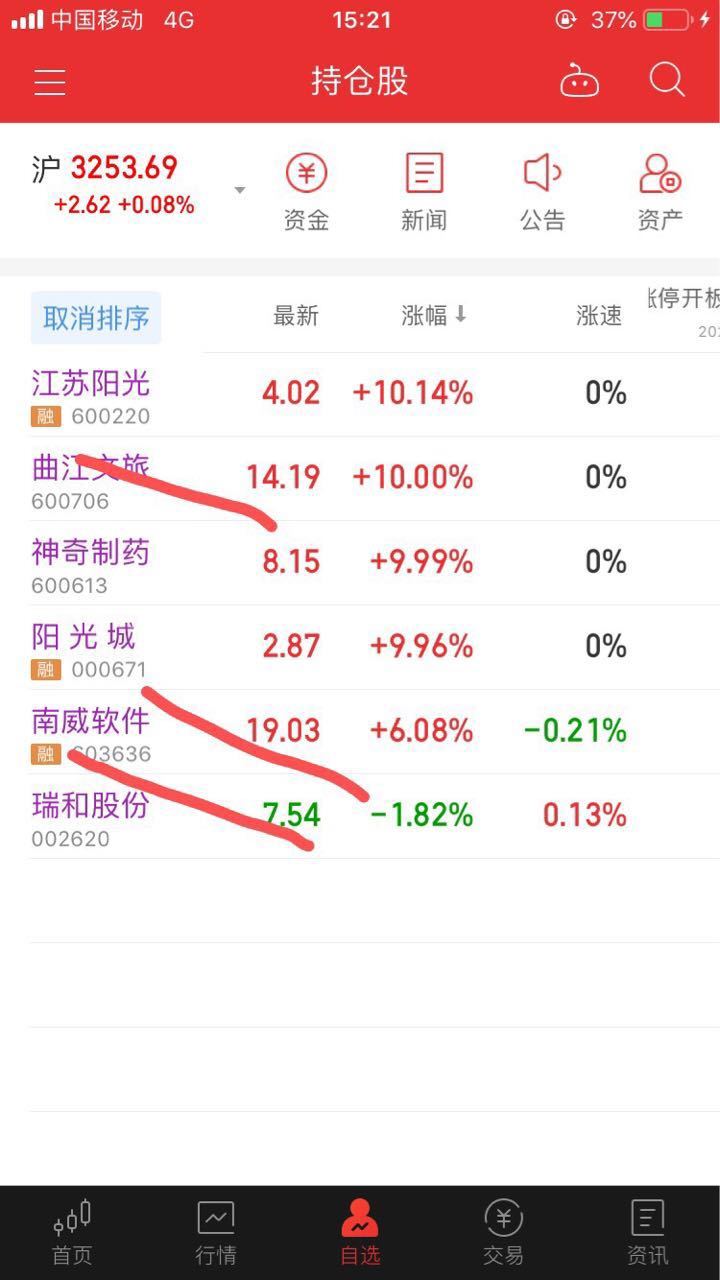The image size is (720, 1280).
Task: Open the robot assistant icon
Action: pos(579,81)
